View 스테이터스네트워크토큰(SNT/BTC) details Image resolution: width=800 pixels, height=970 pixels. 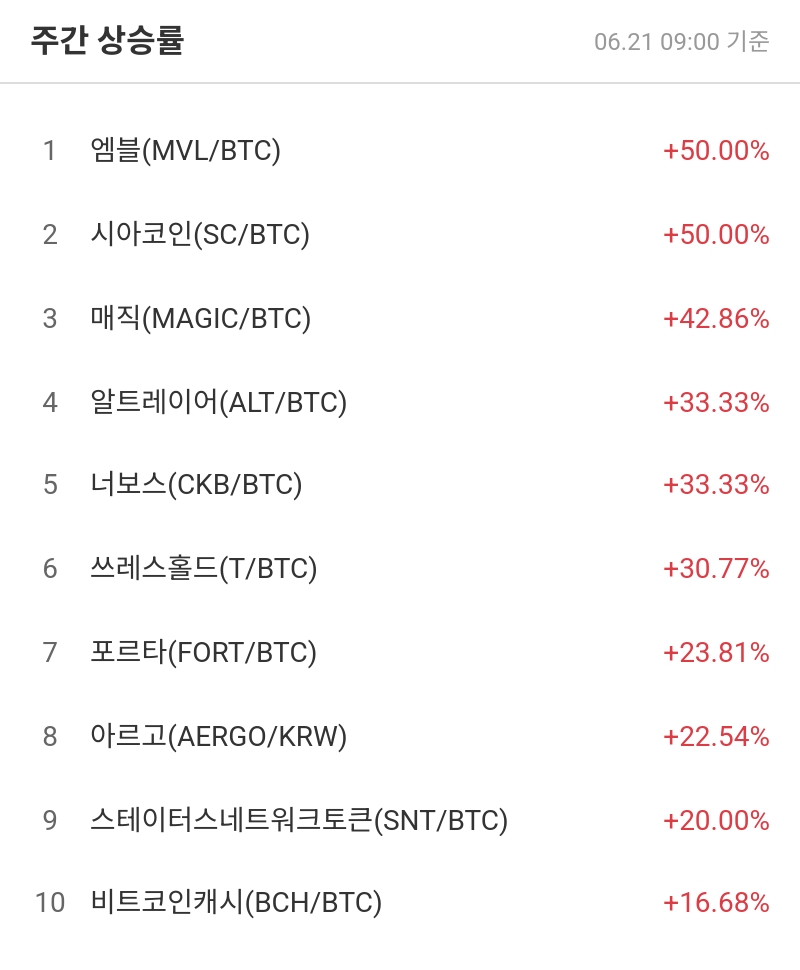pos(299,821)
